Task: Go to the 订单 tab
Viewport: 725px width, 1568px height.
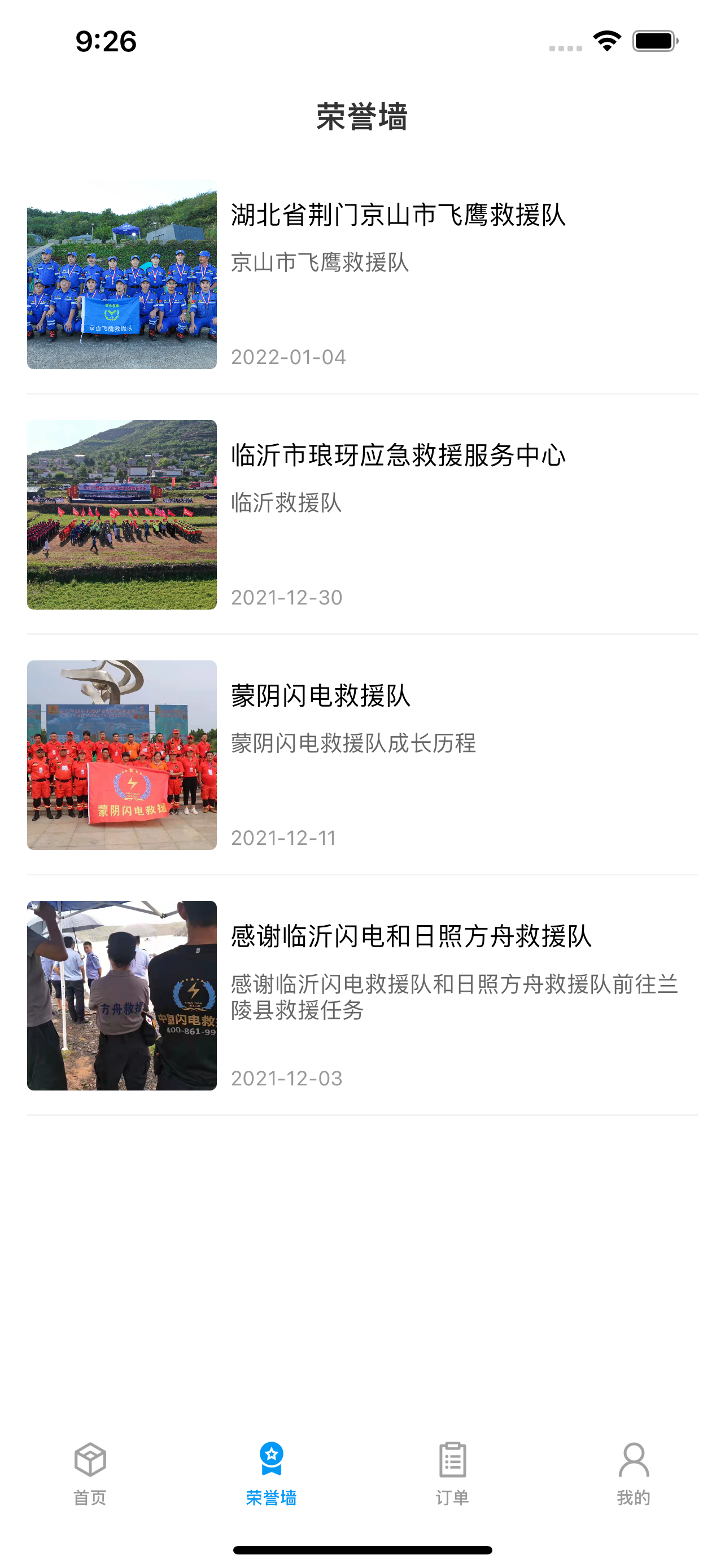Action: (x=452, y=1474)
